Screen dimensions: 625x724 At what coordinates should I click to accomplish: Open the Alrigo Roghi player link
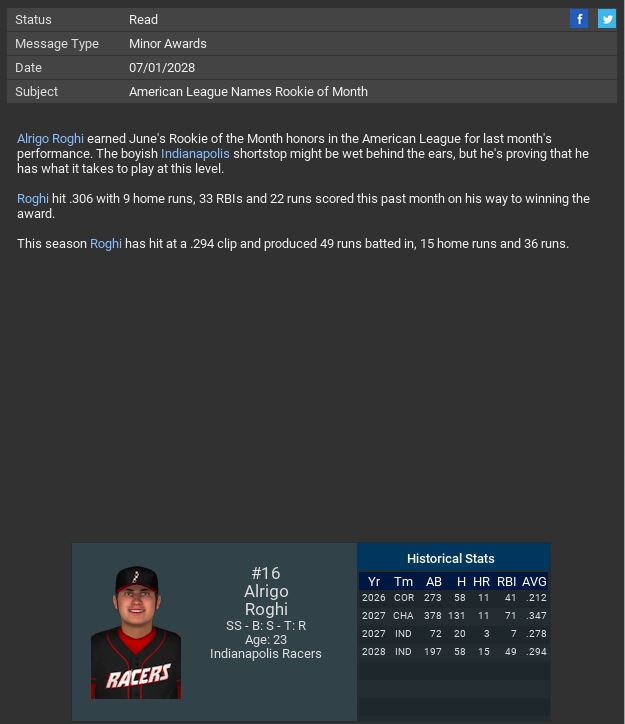50,139
